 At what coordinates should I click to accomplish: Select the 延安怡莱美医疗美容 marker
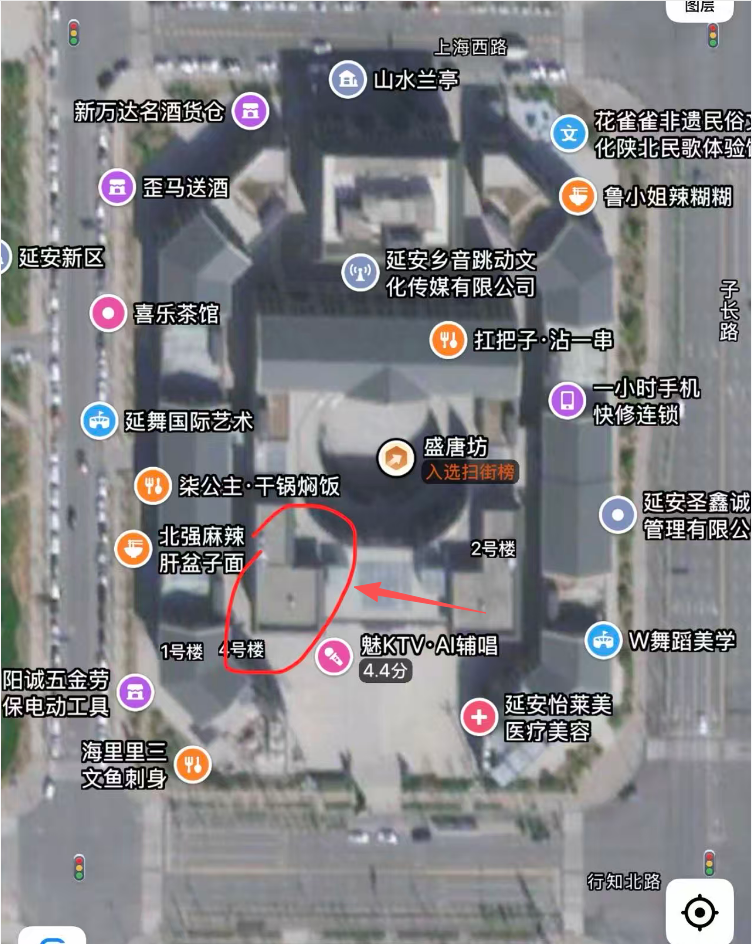point(479,716)
